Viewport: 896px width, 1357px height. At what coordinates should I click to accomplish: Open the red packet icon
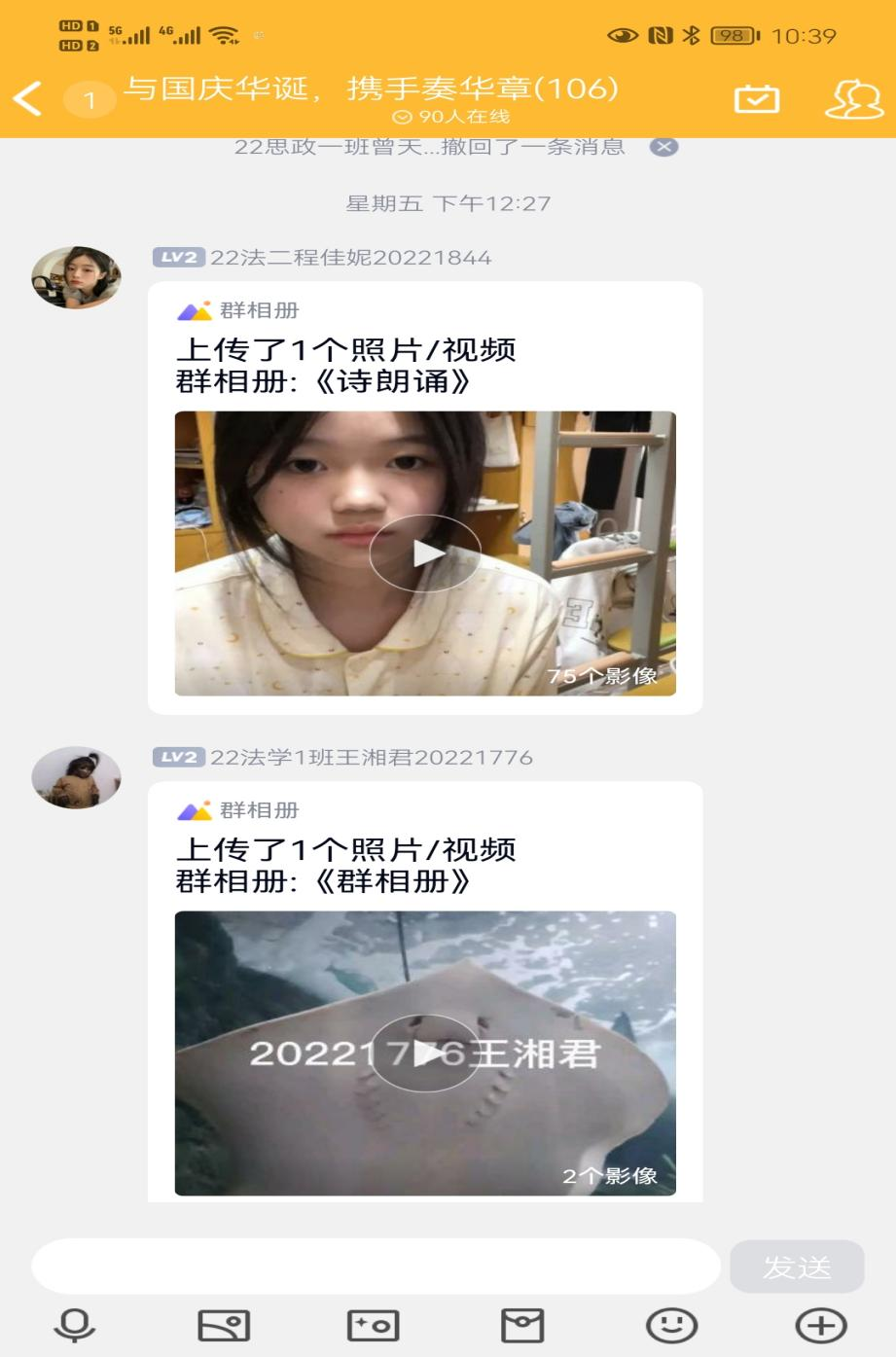[522, 1325]
